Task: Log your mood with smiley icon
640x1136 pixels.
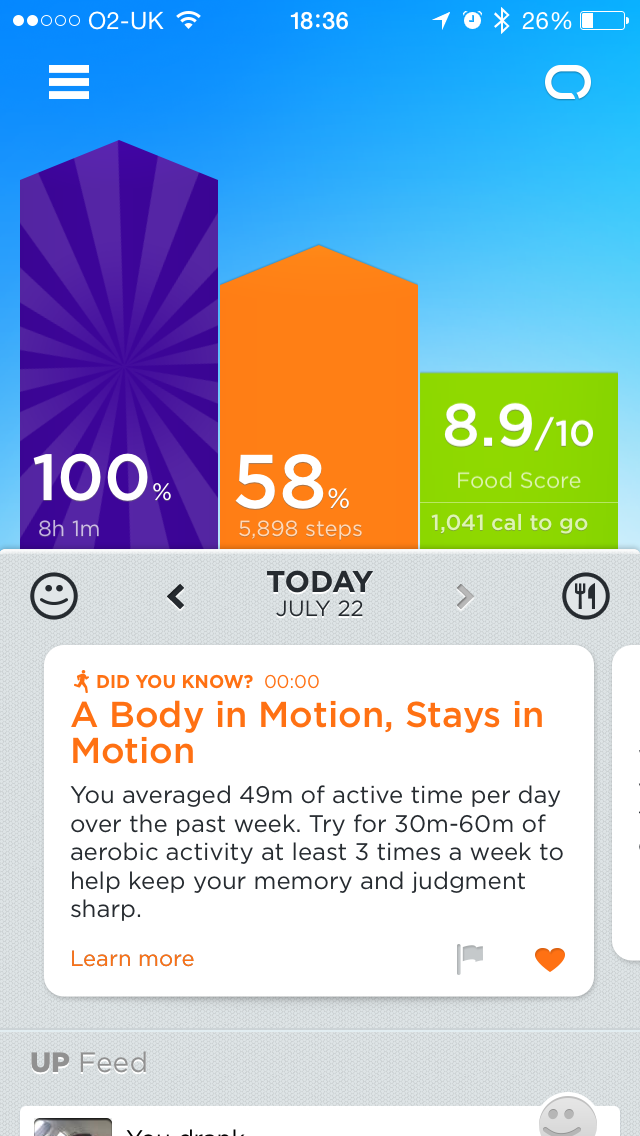Action: click(x=54, y=596)
